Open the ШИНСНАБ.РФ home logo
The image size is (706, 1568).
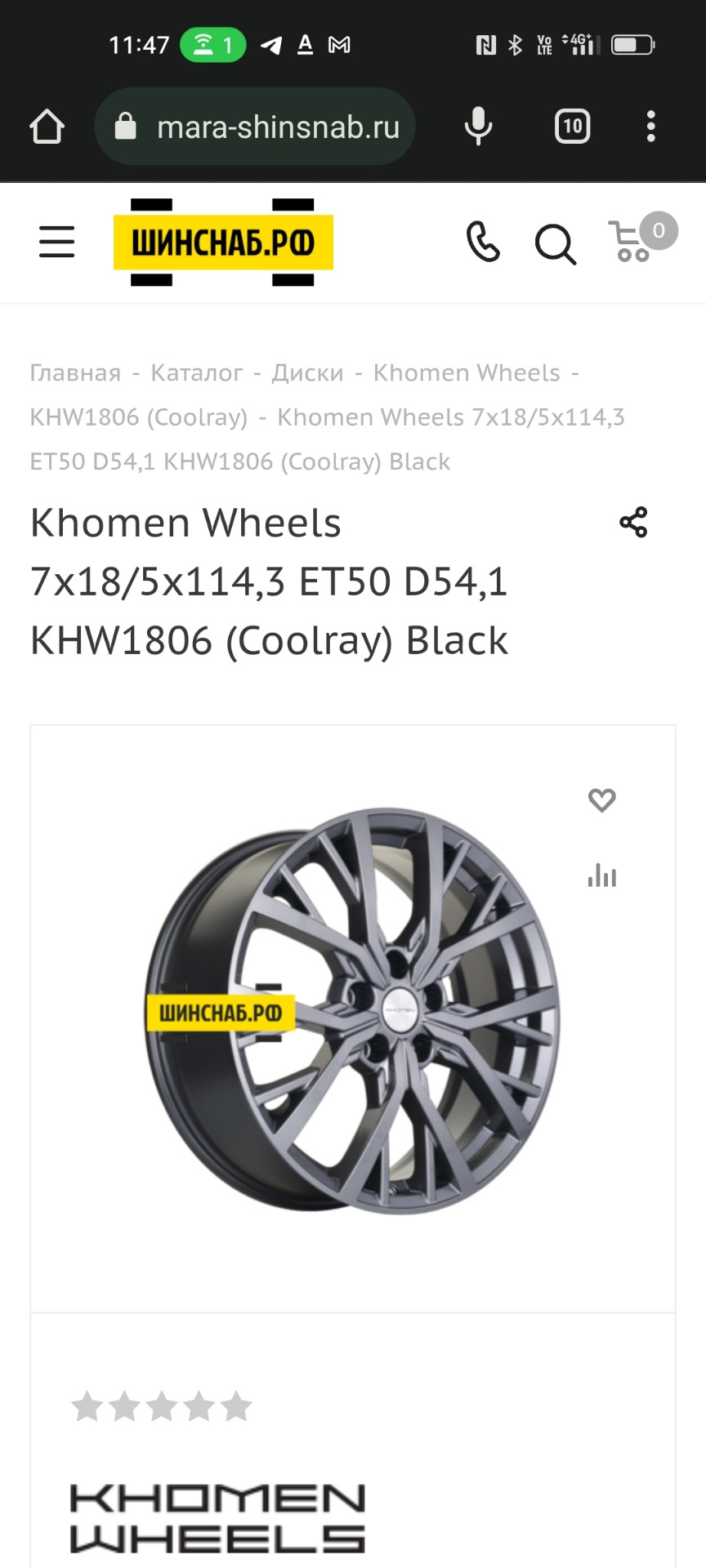pyautogui.click(x=223, y=242)
